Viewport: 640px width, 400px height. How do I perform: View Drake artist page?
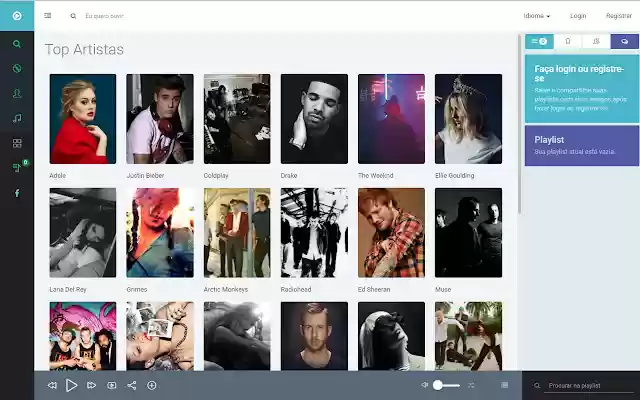pyautogui.click(x=313, y=119)
